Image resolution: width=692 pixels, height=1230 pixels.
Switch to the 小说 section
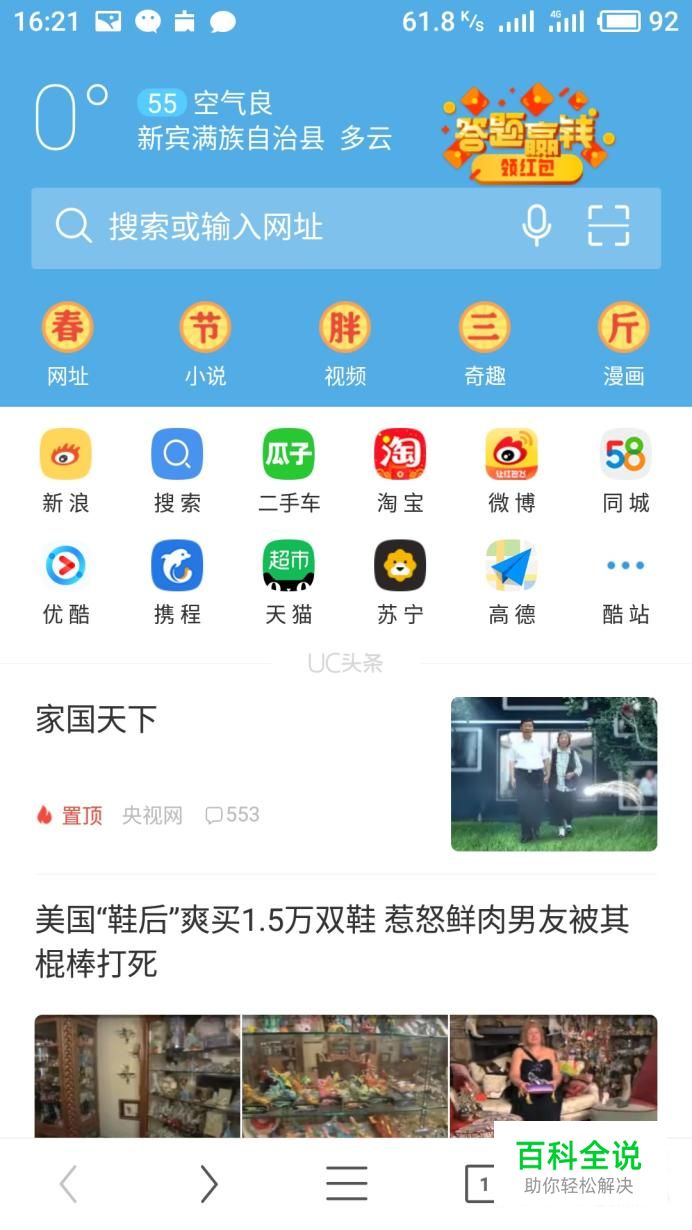pyautogui.click(x=205, y=345)
